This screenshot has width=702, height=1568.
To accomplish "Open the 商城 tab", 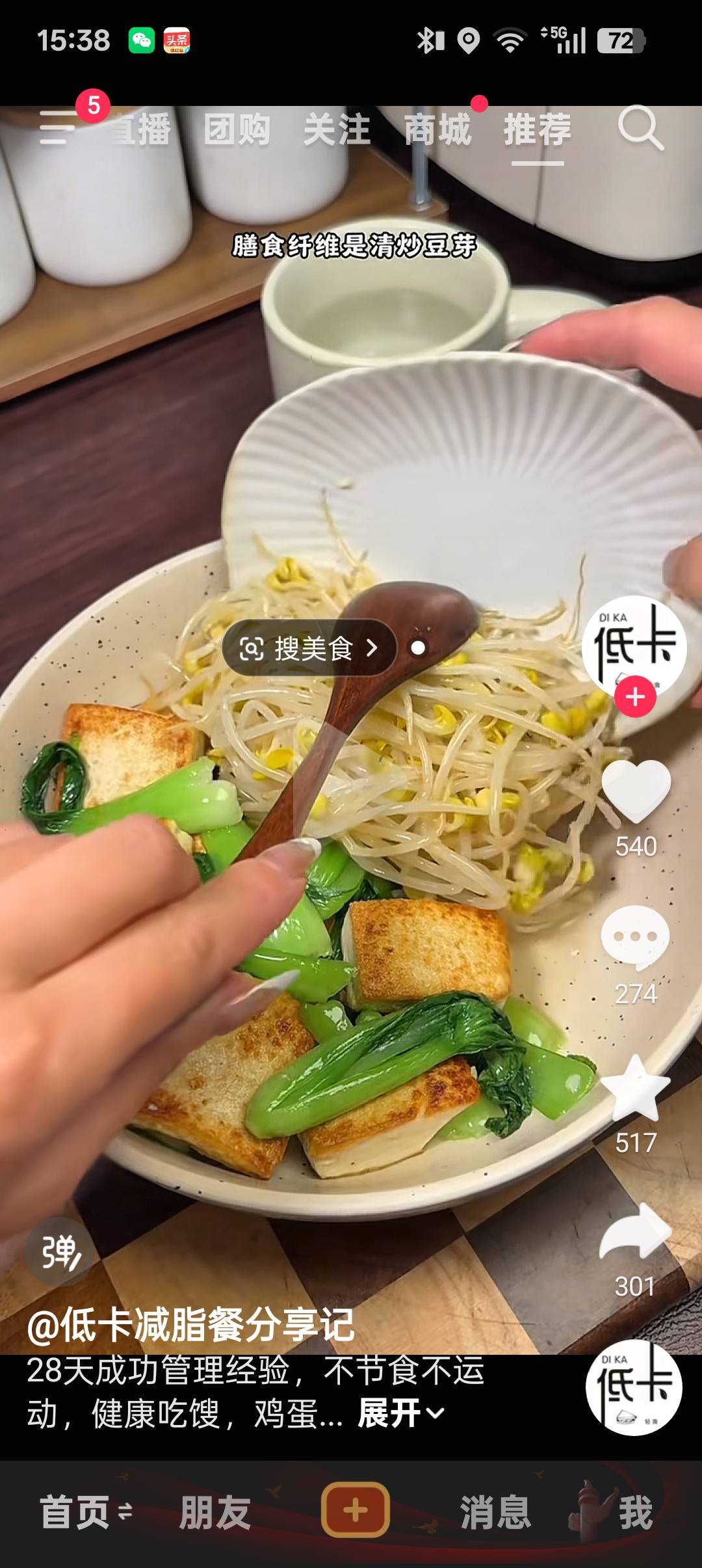I will pos(437,129).
